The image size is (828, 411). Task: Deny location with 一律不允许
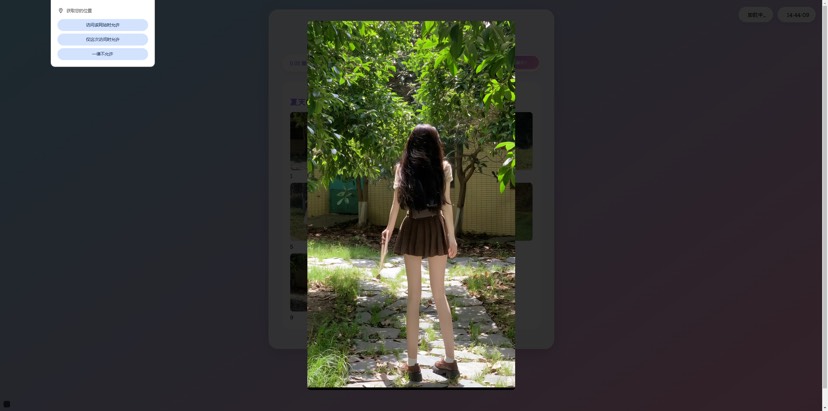tap(102, 54)
